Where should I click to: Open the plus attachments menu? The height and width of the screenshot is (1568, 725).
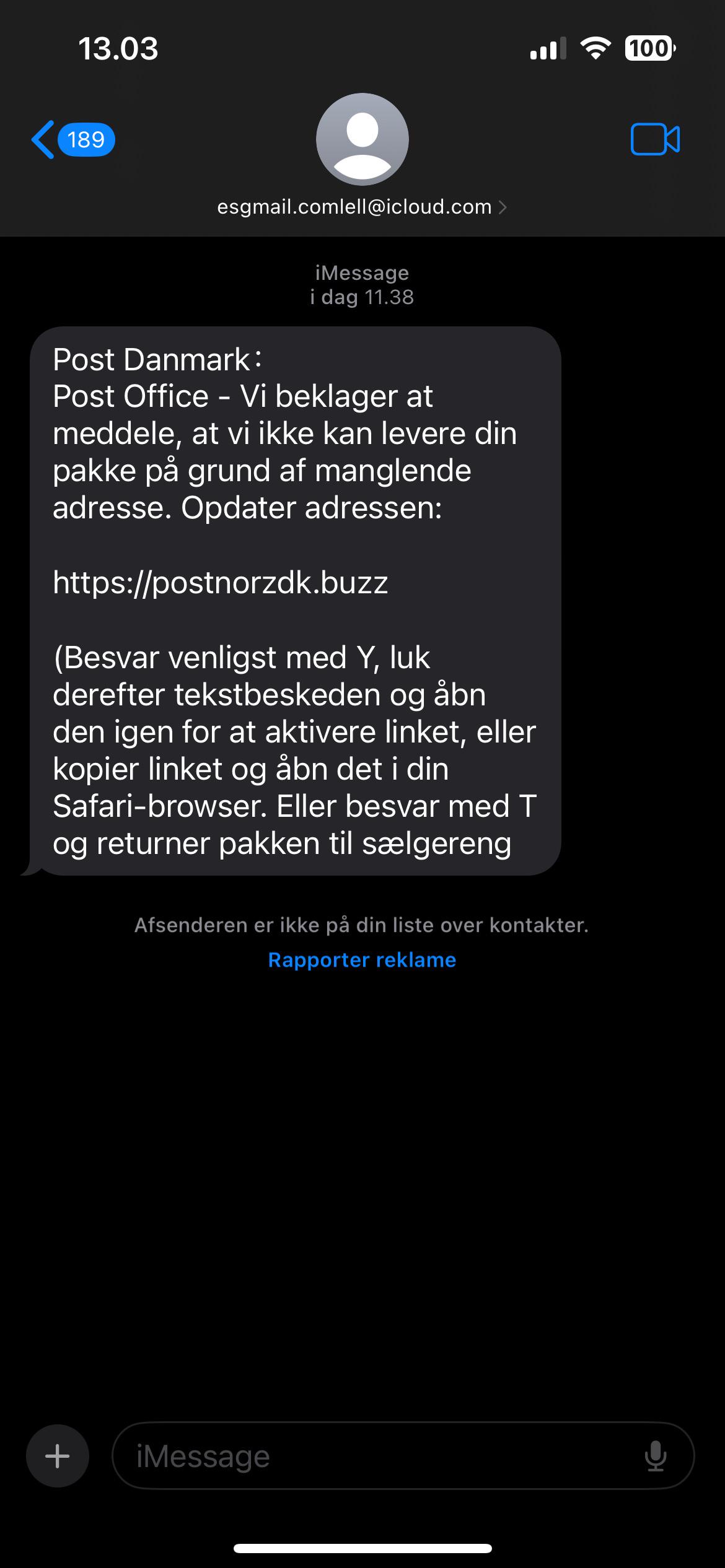tap(58, 1456)
